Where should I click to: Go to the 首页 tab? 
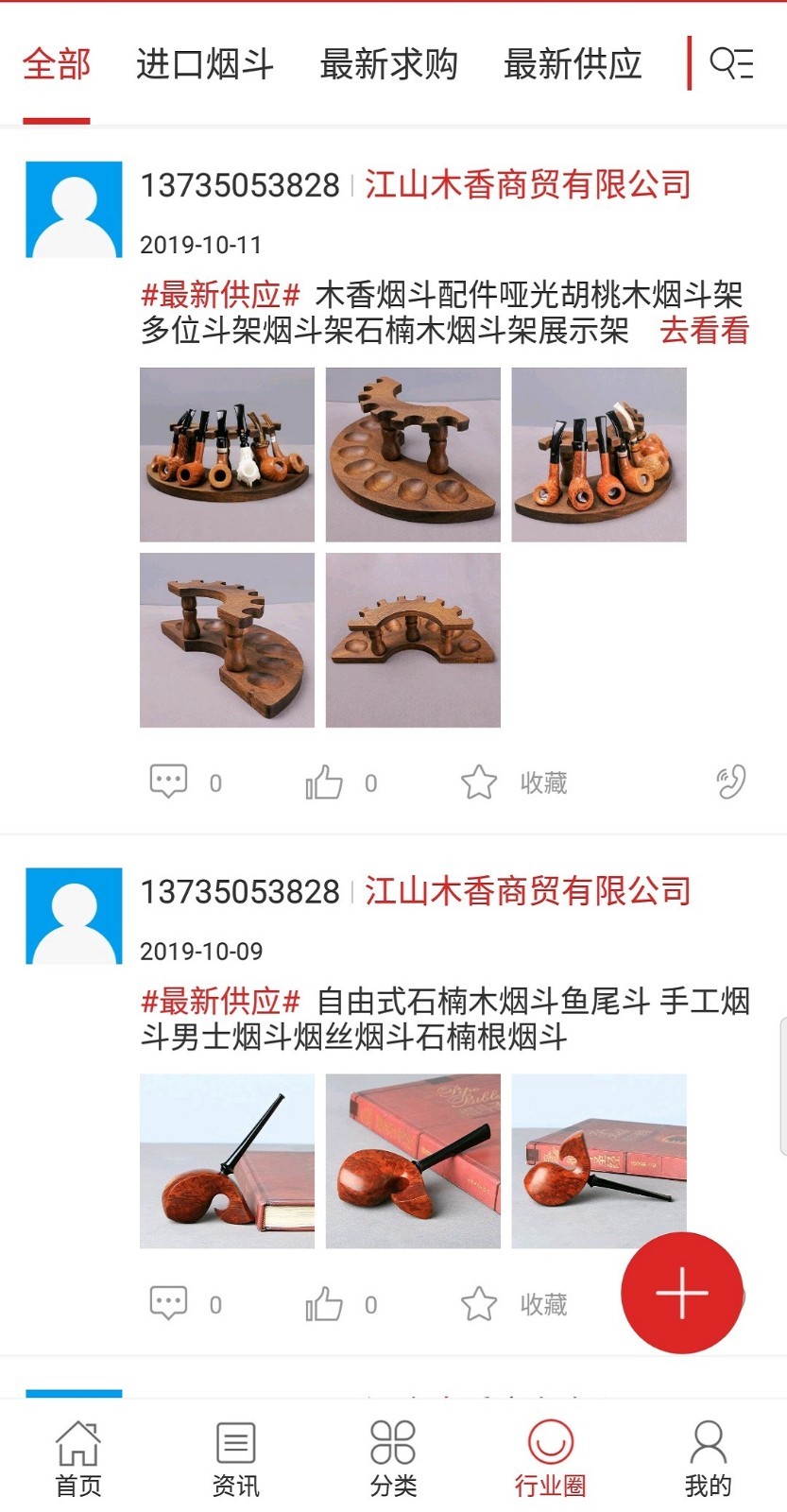(78, 1459)
